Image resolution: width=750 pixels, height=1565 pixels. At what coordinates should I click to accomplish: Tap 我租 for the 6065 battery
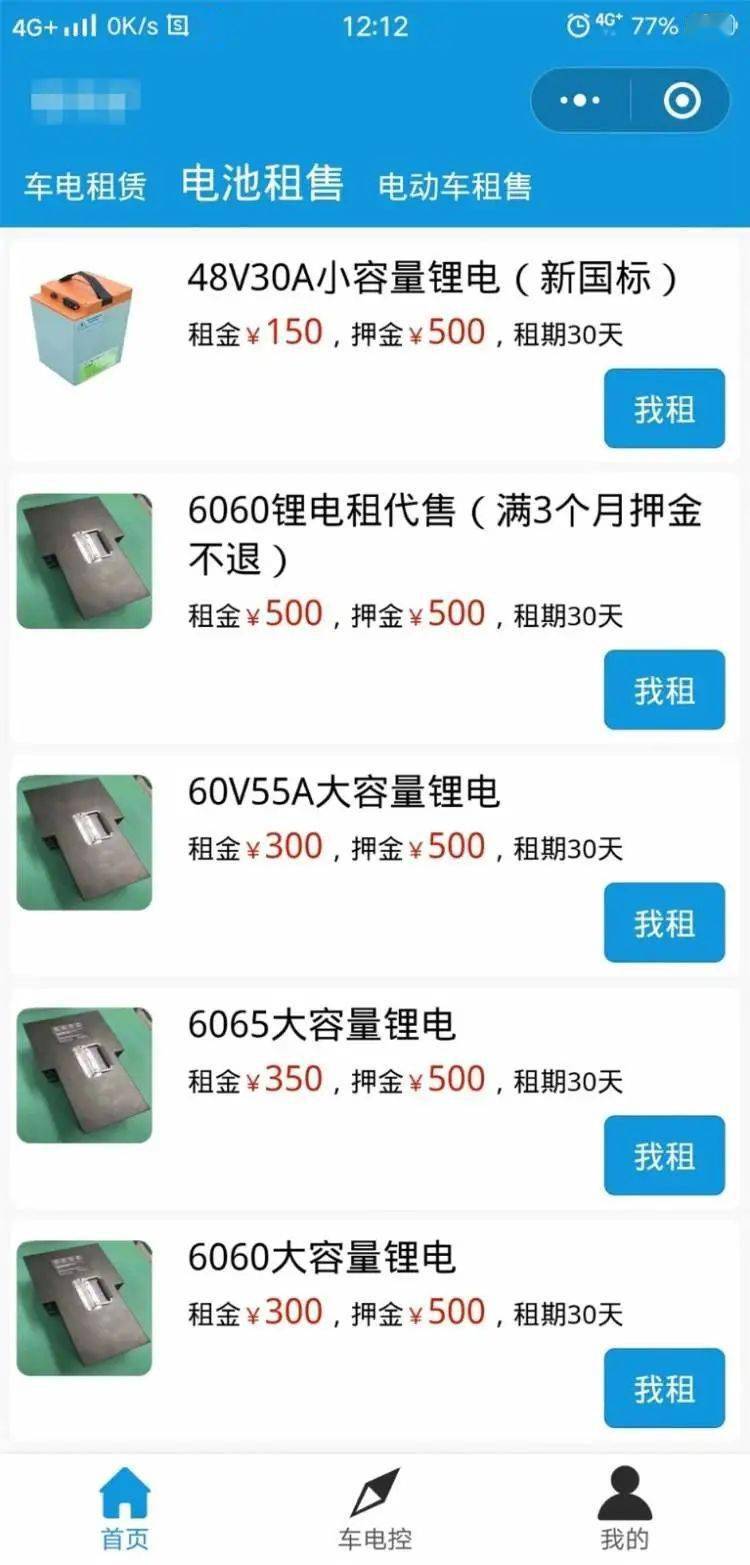click(664, 1157)
